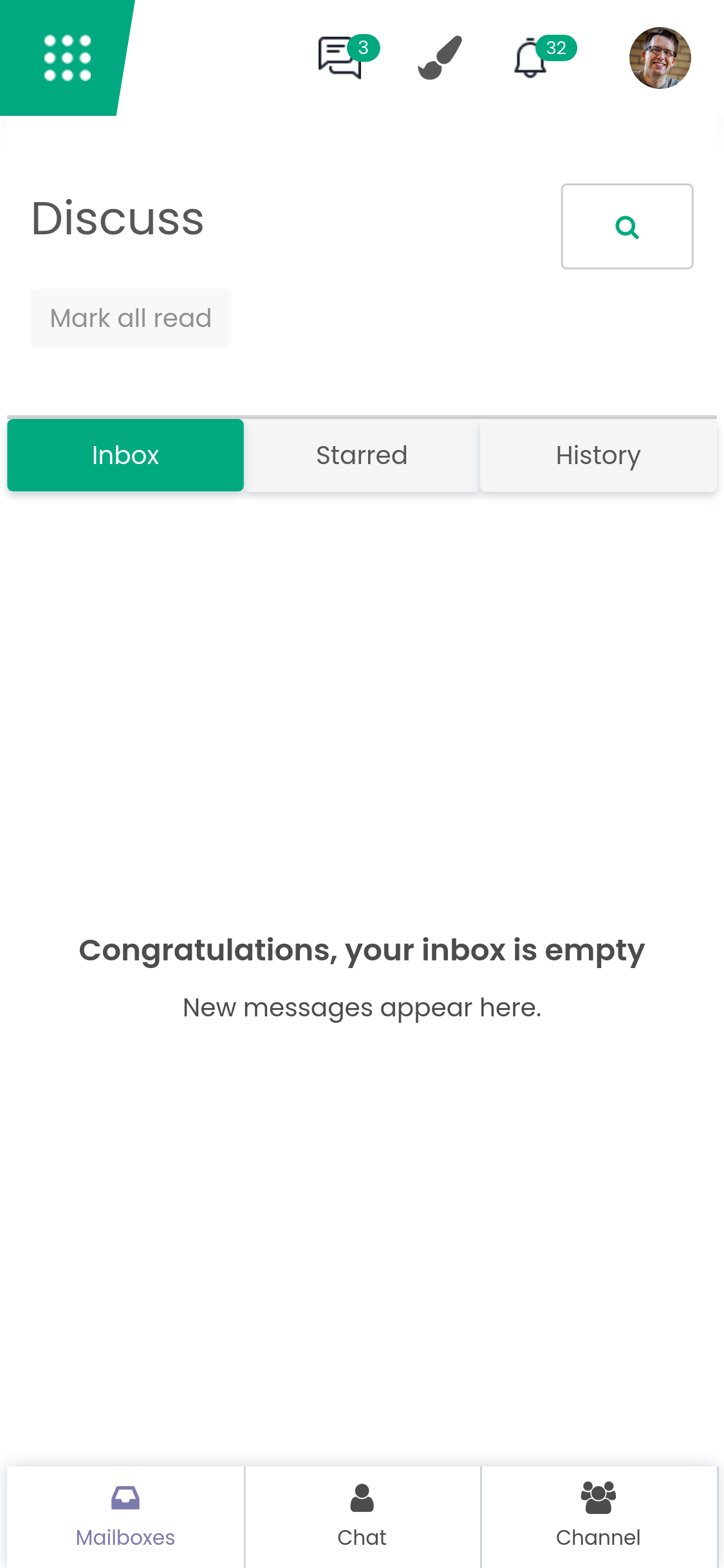Open the conversations icon with 3 badge
This screenshot has width=724, height=1568.
tap(342, 58)
